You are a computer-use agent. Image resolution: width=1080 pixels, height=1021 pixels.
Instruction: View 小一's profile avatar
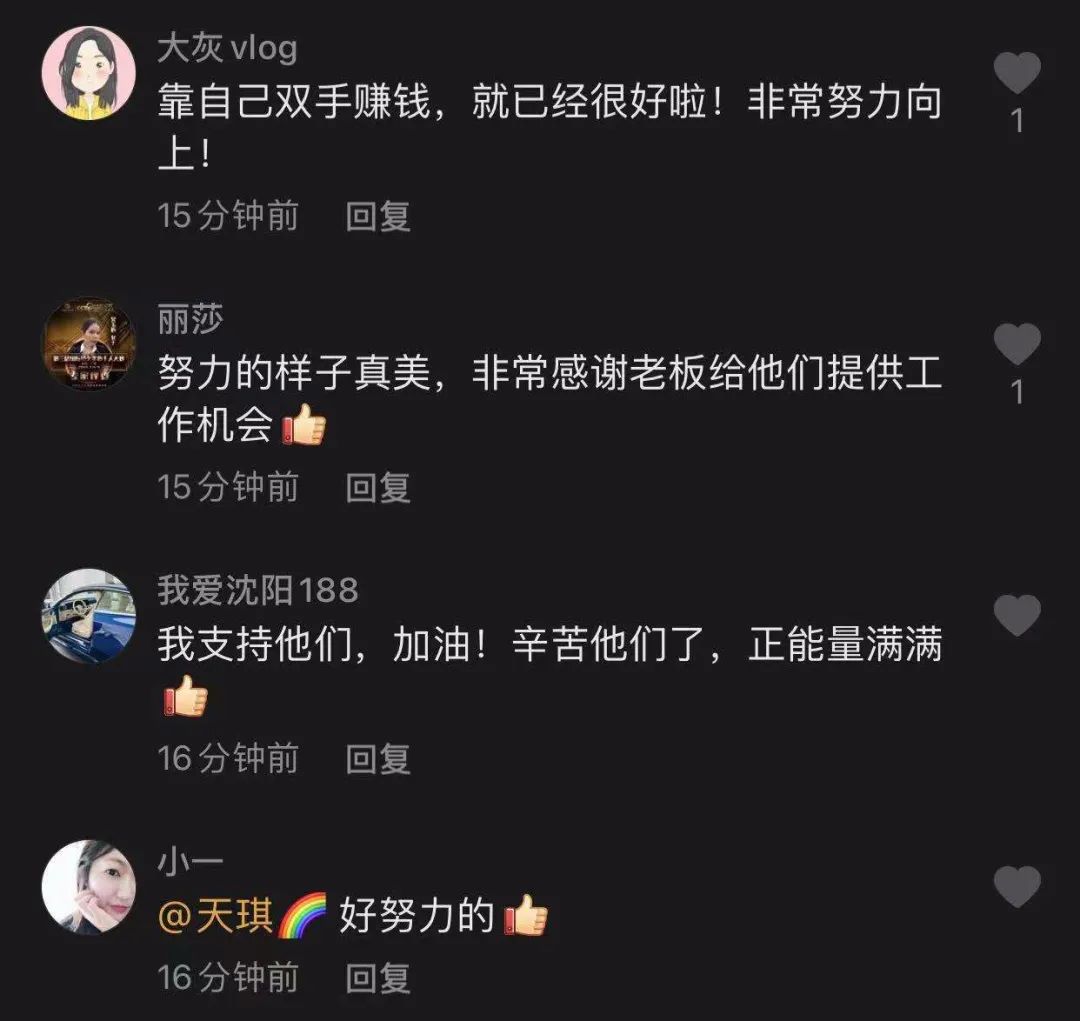(88, 887)
